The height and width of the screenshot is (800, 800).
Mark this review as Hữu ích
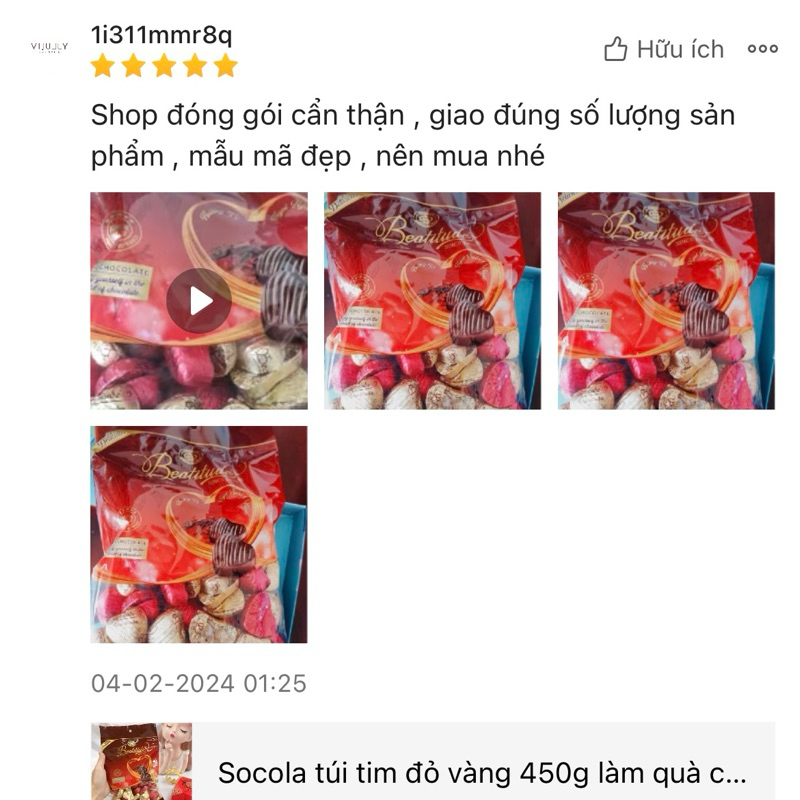click(x=664, y=49)
